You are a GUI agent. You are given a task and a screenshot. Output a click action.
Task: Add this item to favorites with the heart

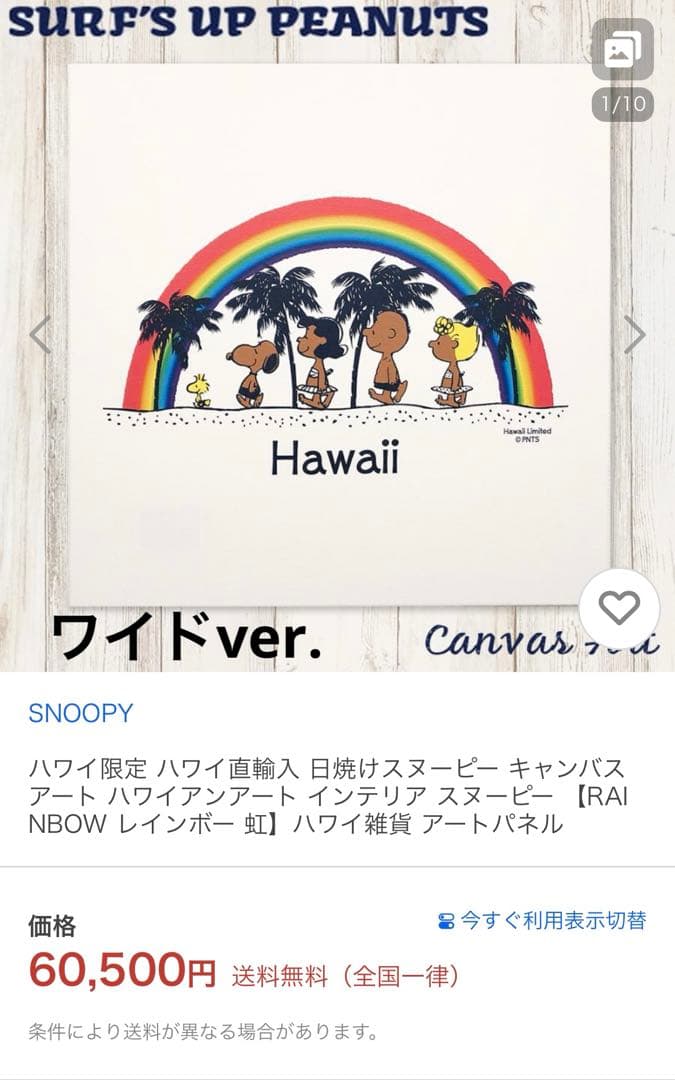pyautogui.click(x=619, y=608)
